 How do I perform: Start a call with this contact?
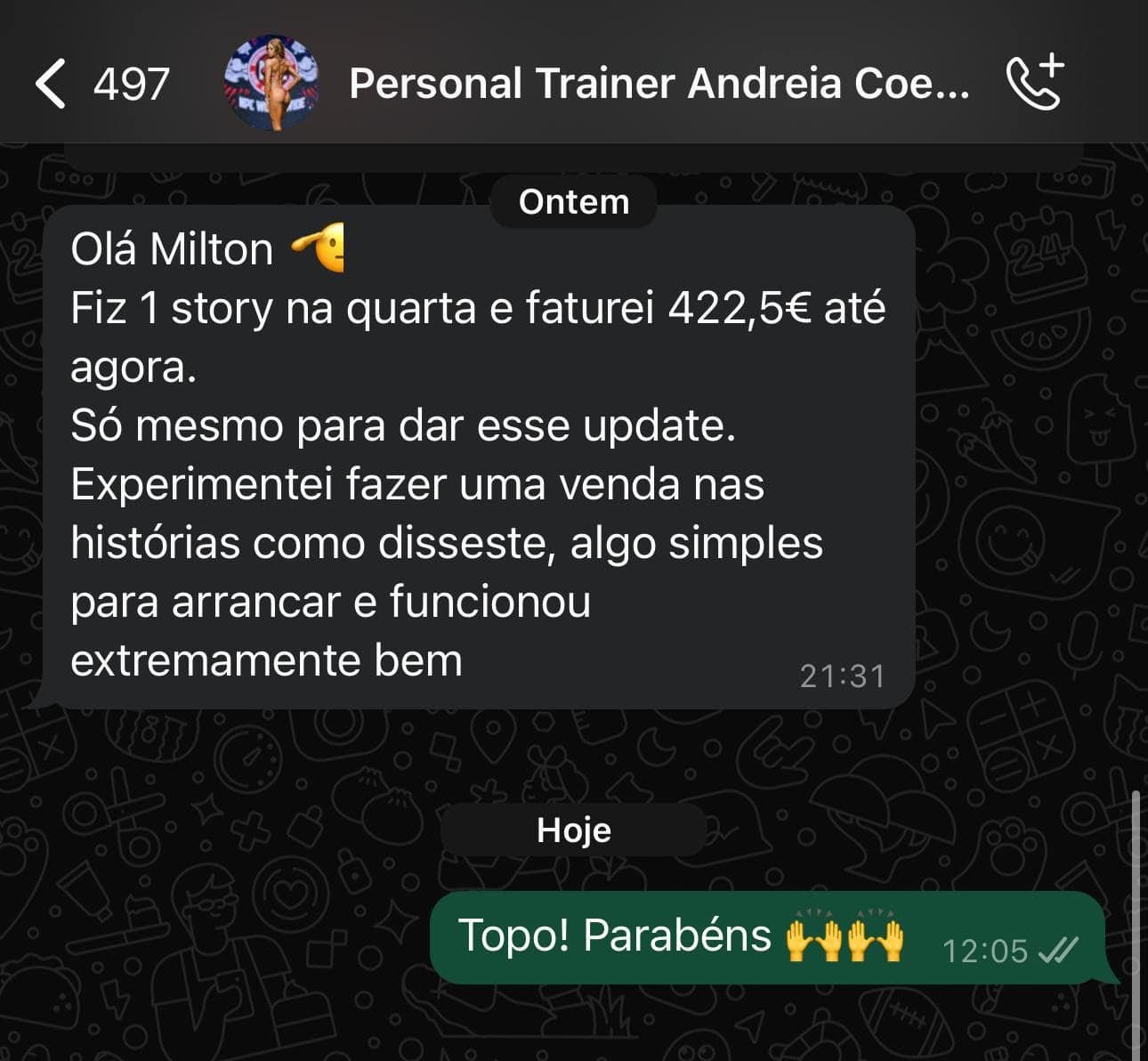click(x=1035, y=82)
